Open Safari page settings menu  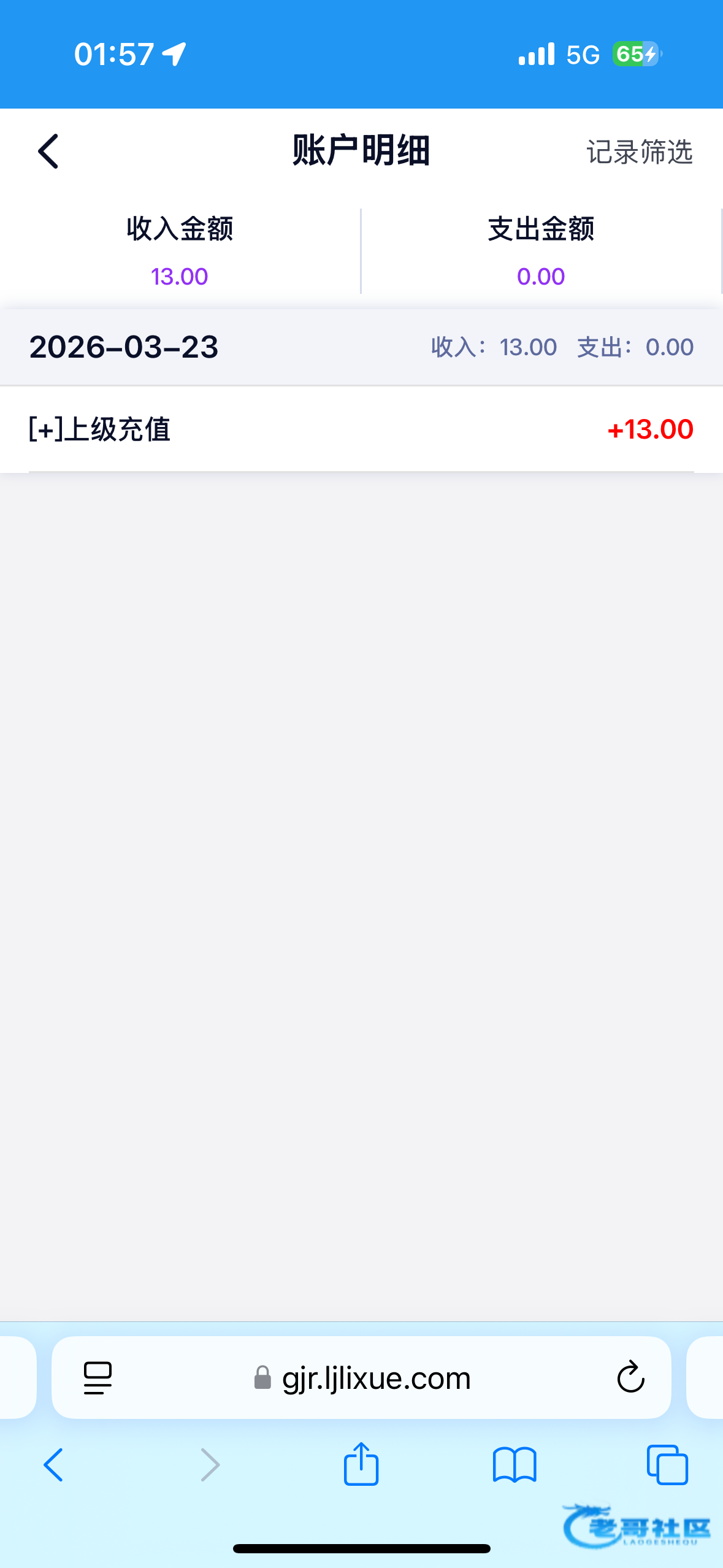[98, 1377]
